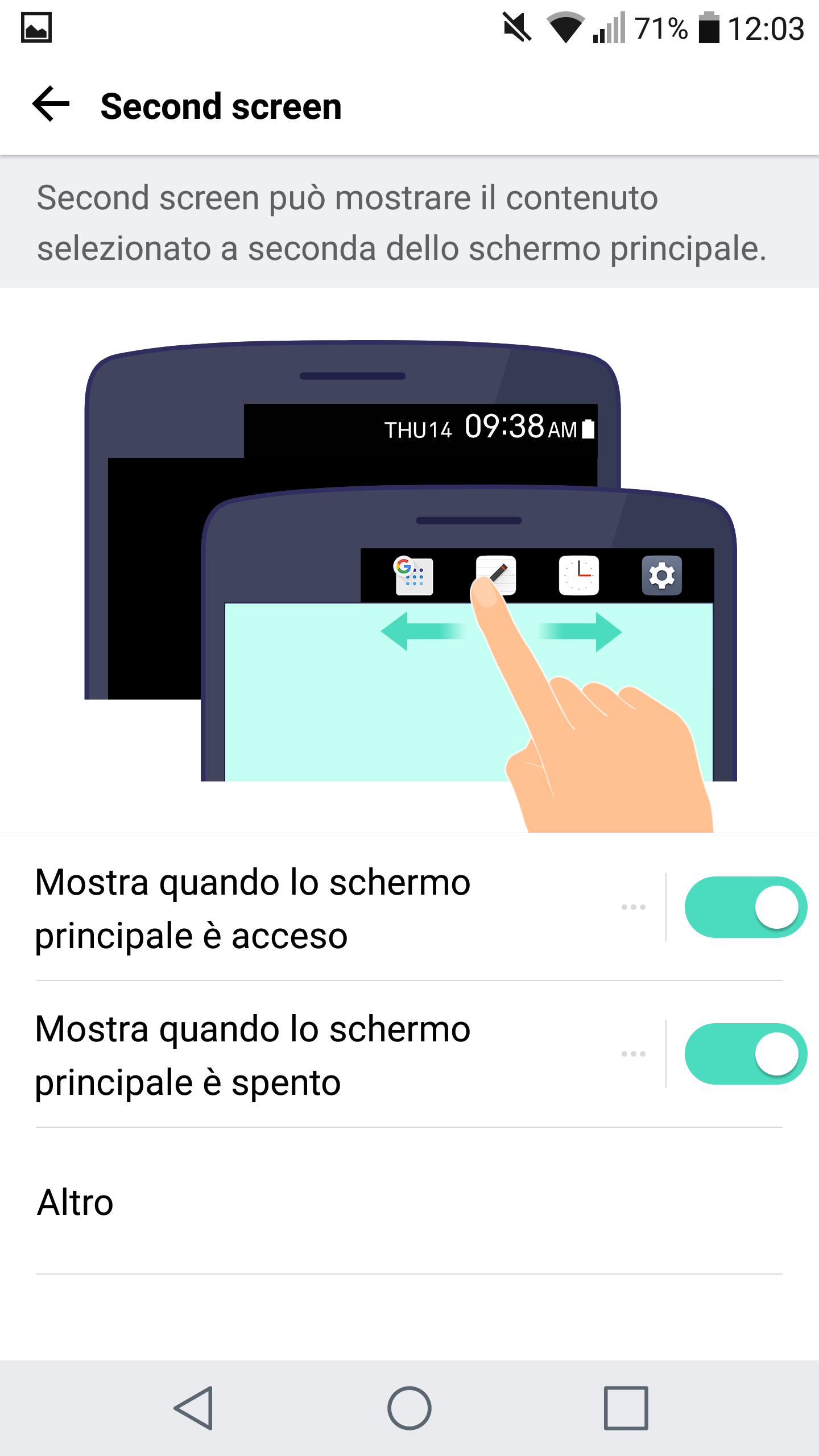Toggle 'schermo principale è acceso' switch off
Screen dimensions: 819x1456
[x=745, y=907]
